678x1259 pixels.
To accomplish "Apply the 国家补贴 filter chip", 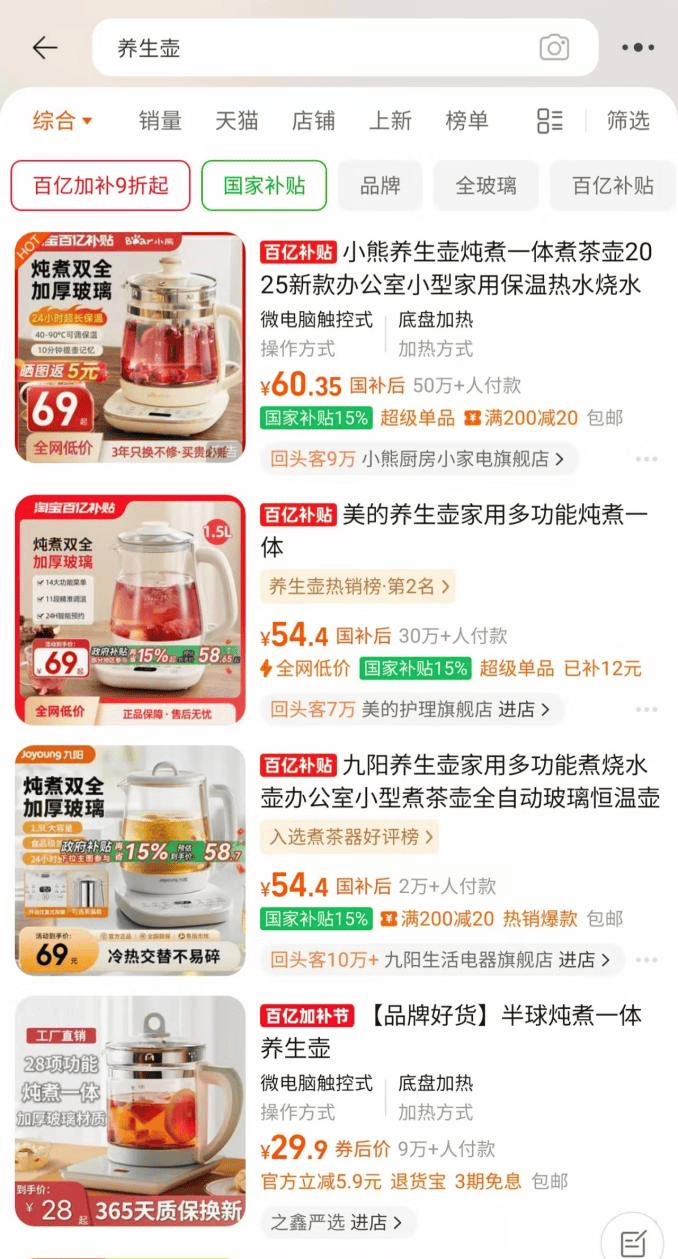I will click(x=264, y=186).
